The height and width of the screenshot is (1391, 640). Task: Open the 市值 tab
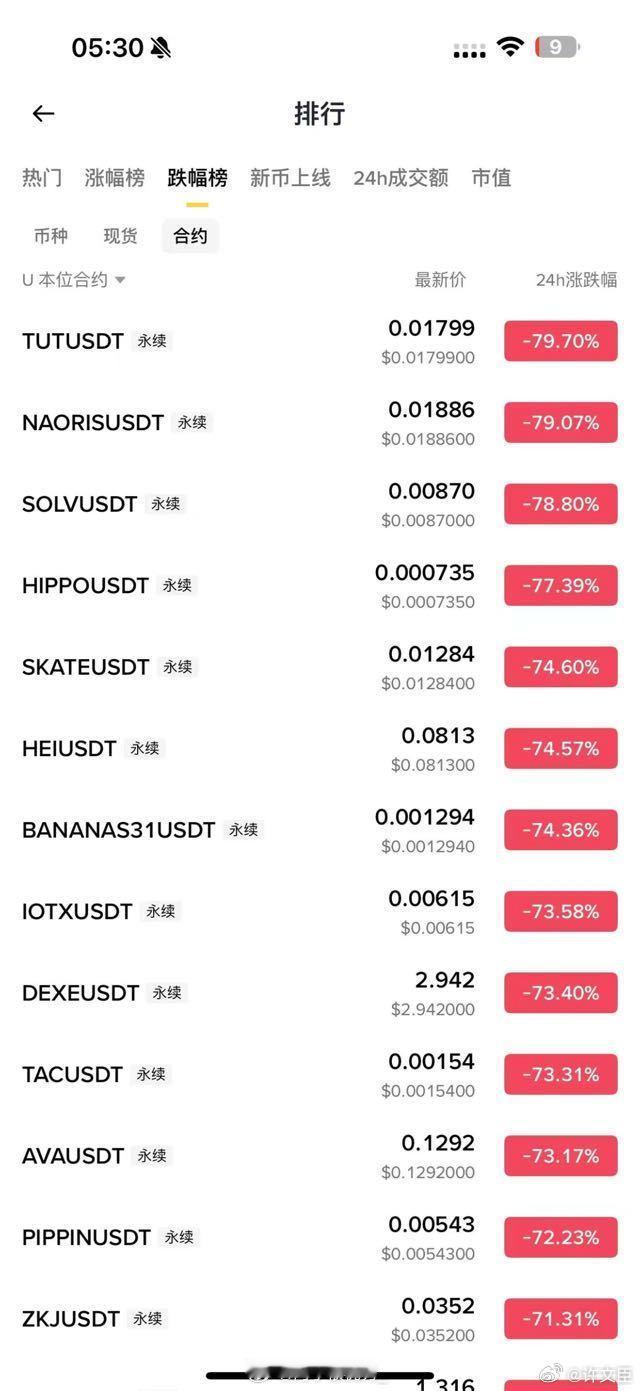[491, 178]
